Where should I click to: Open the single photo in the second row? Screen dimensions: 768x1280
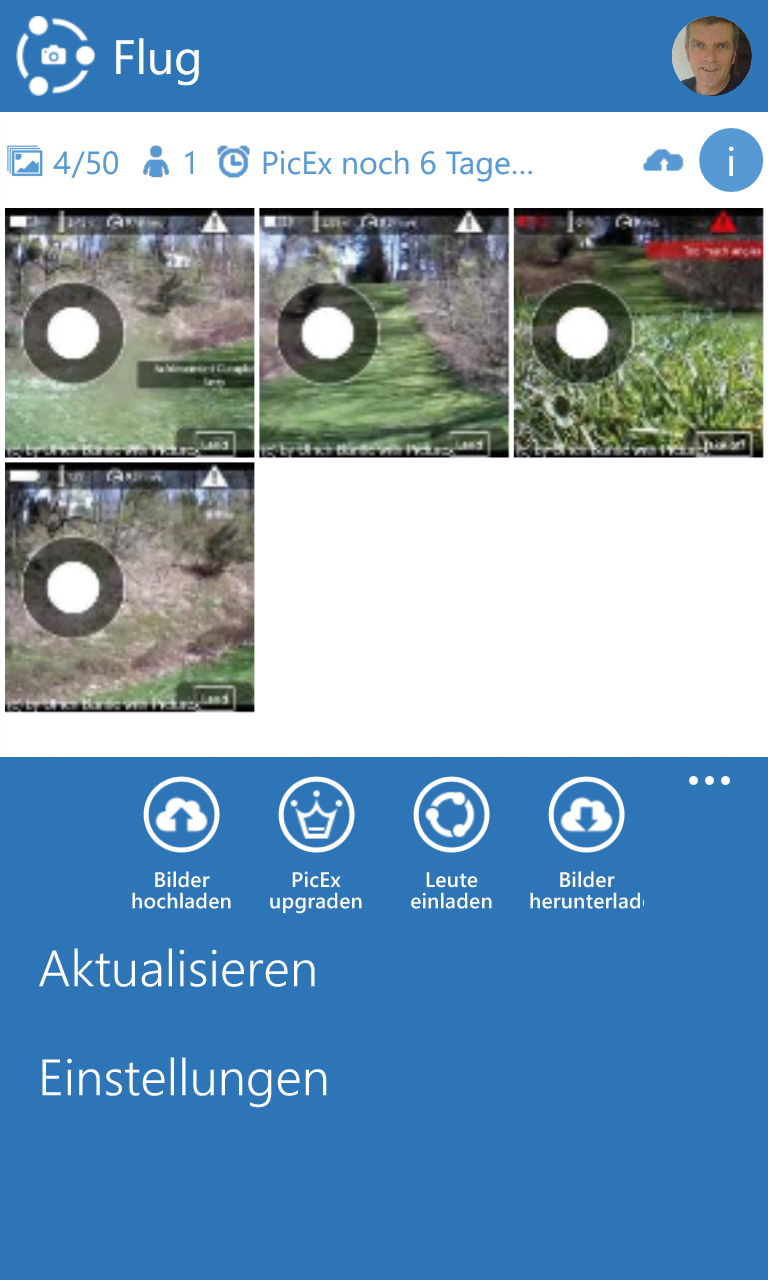(130, 587)
